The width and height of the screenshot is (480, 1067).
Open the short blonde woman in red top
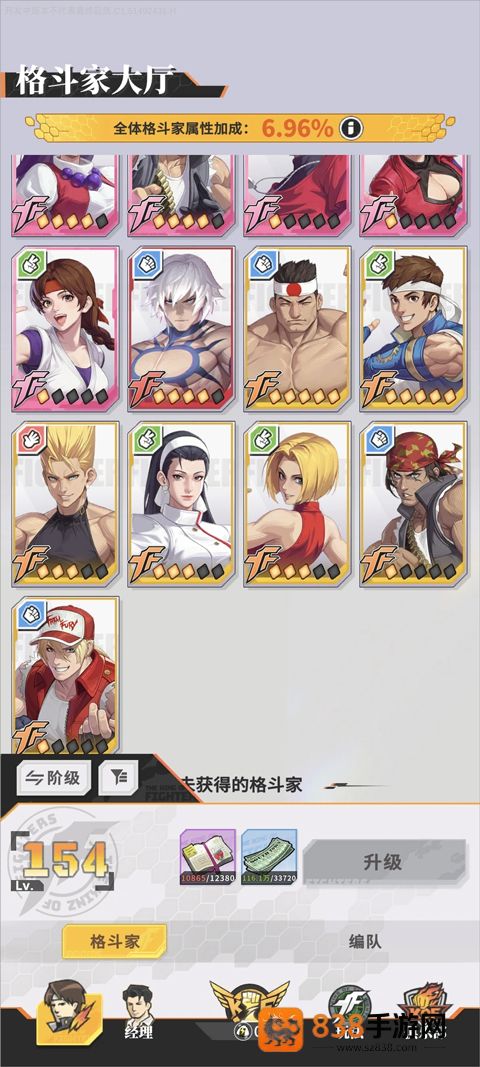point(298,504)
